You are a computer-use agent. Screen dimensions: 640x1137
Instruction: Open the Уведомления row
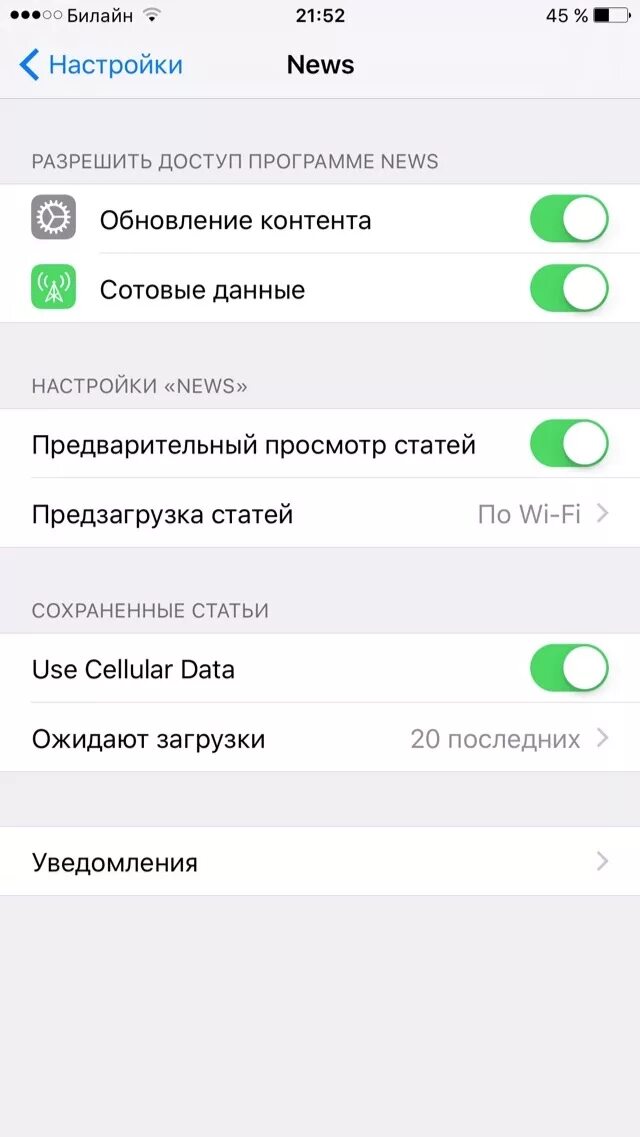click(x=320, y=861)
